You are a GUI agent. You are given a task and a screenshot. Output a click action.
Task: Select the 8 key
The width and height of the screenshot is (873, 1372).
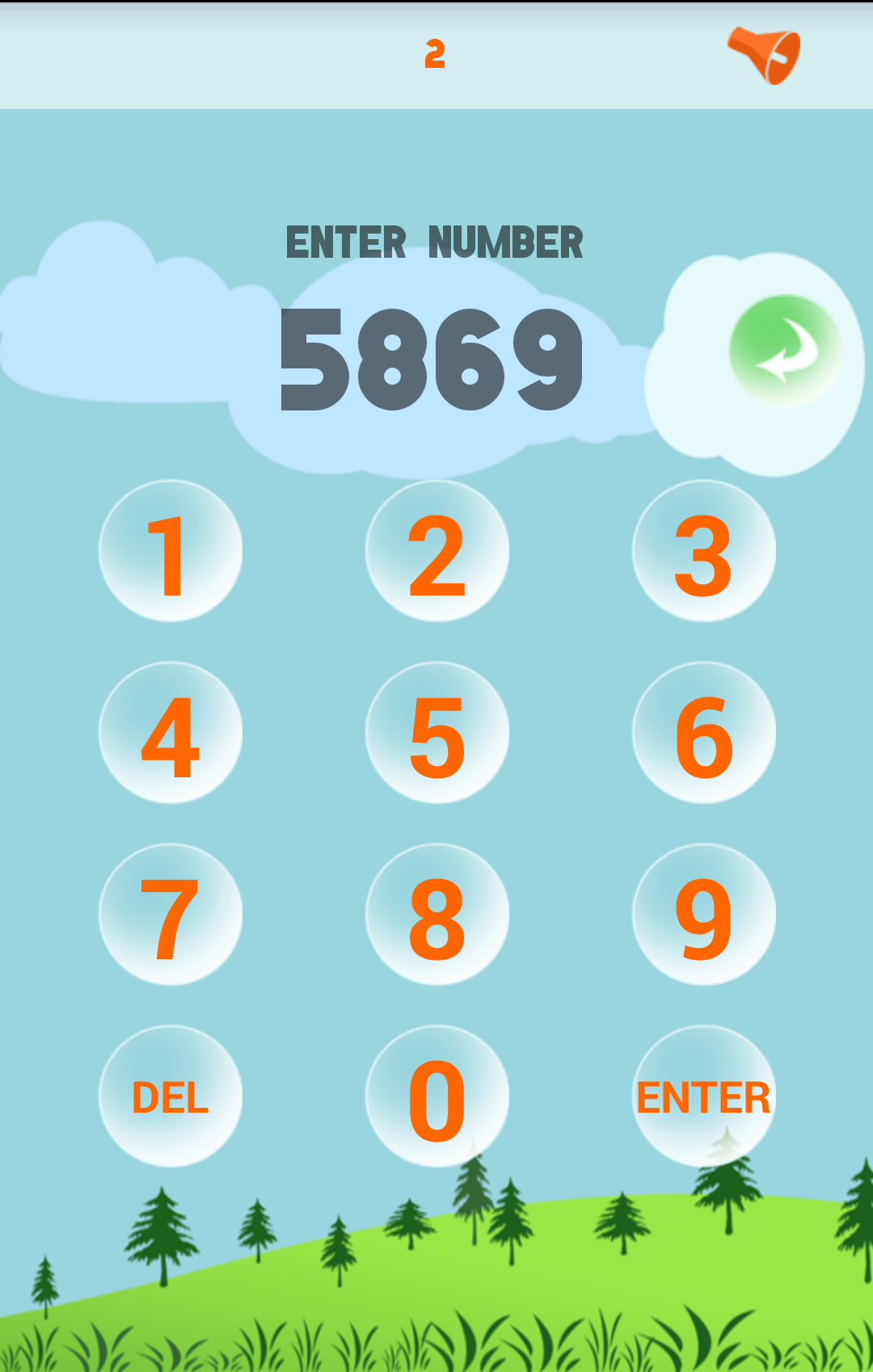pyautogui.click(x=437, y=915)
